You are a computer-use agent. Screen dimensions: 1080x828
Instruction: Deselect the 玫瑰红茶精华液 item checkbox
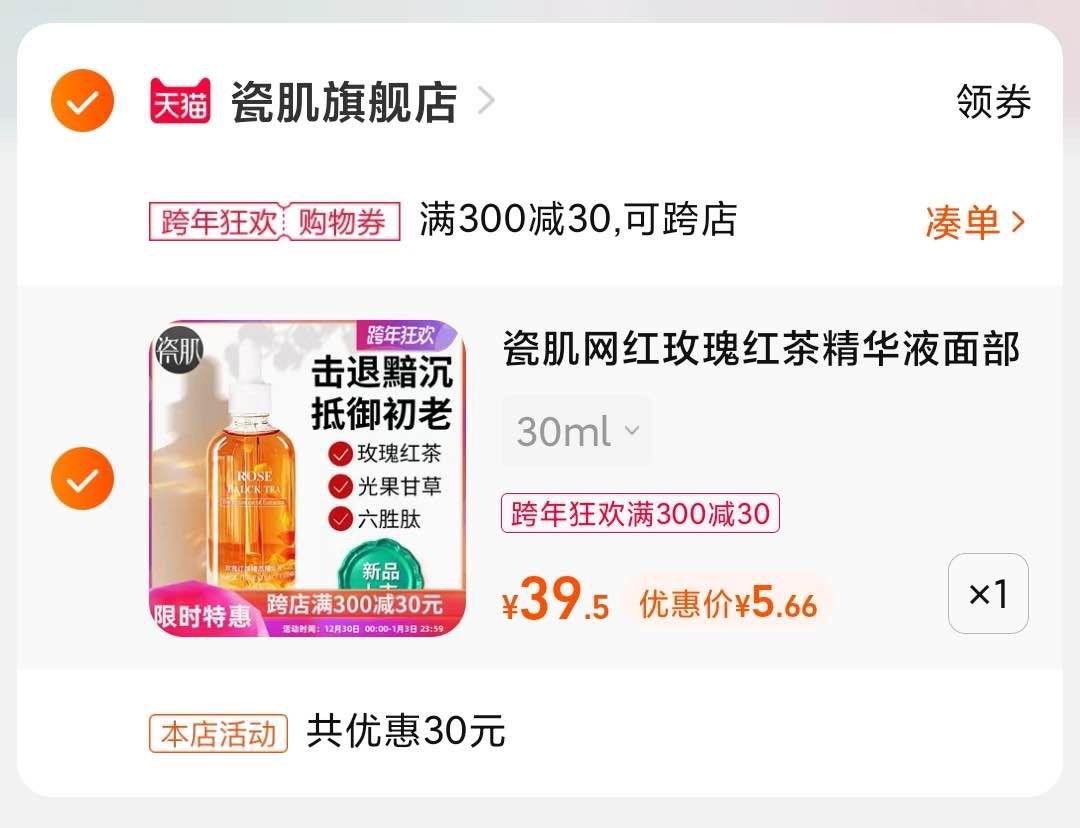pyautogui.click(x=82, y=478)
